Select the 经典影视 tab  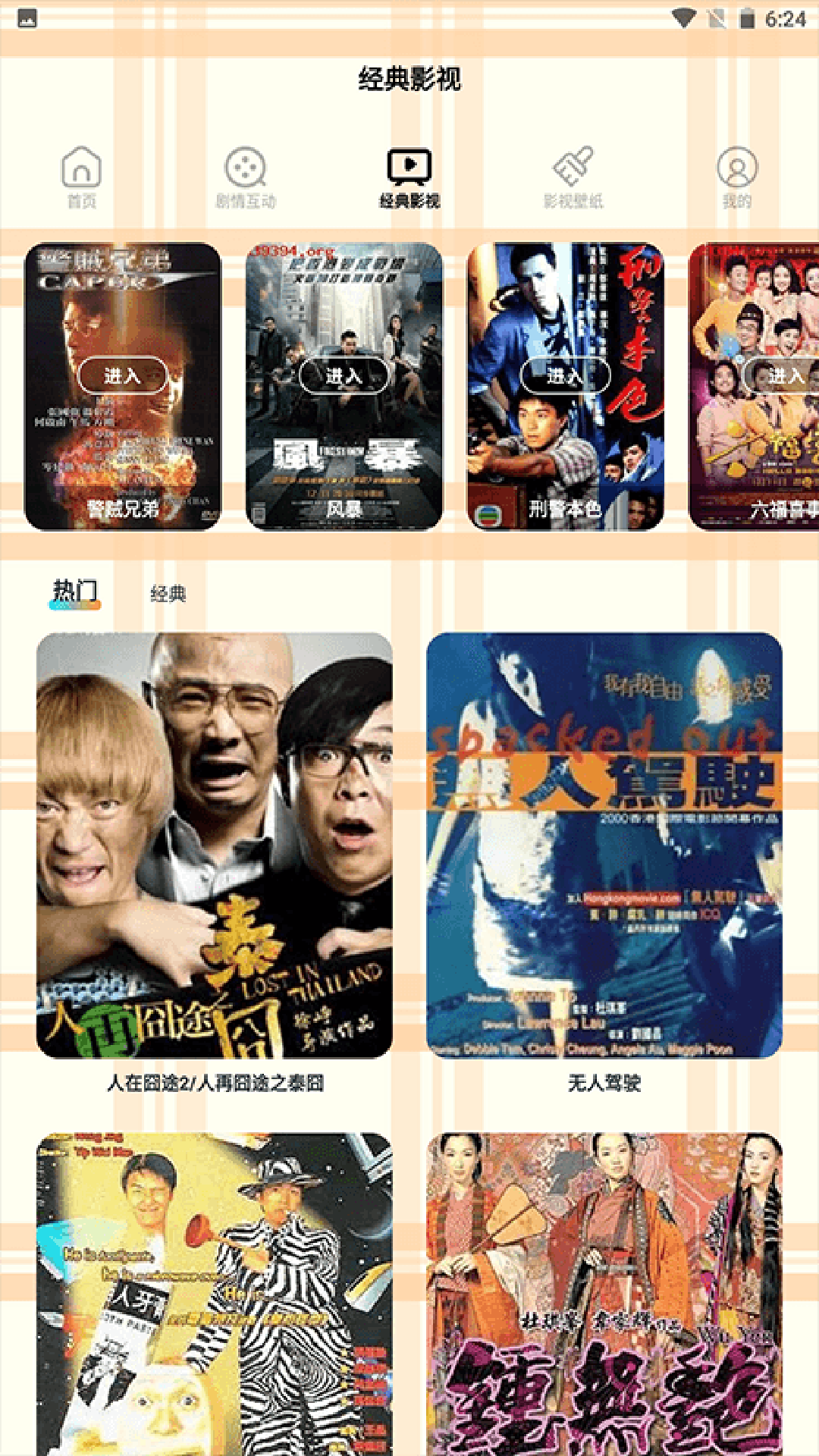pyautogui.click(x=409, y=178)
